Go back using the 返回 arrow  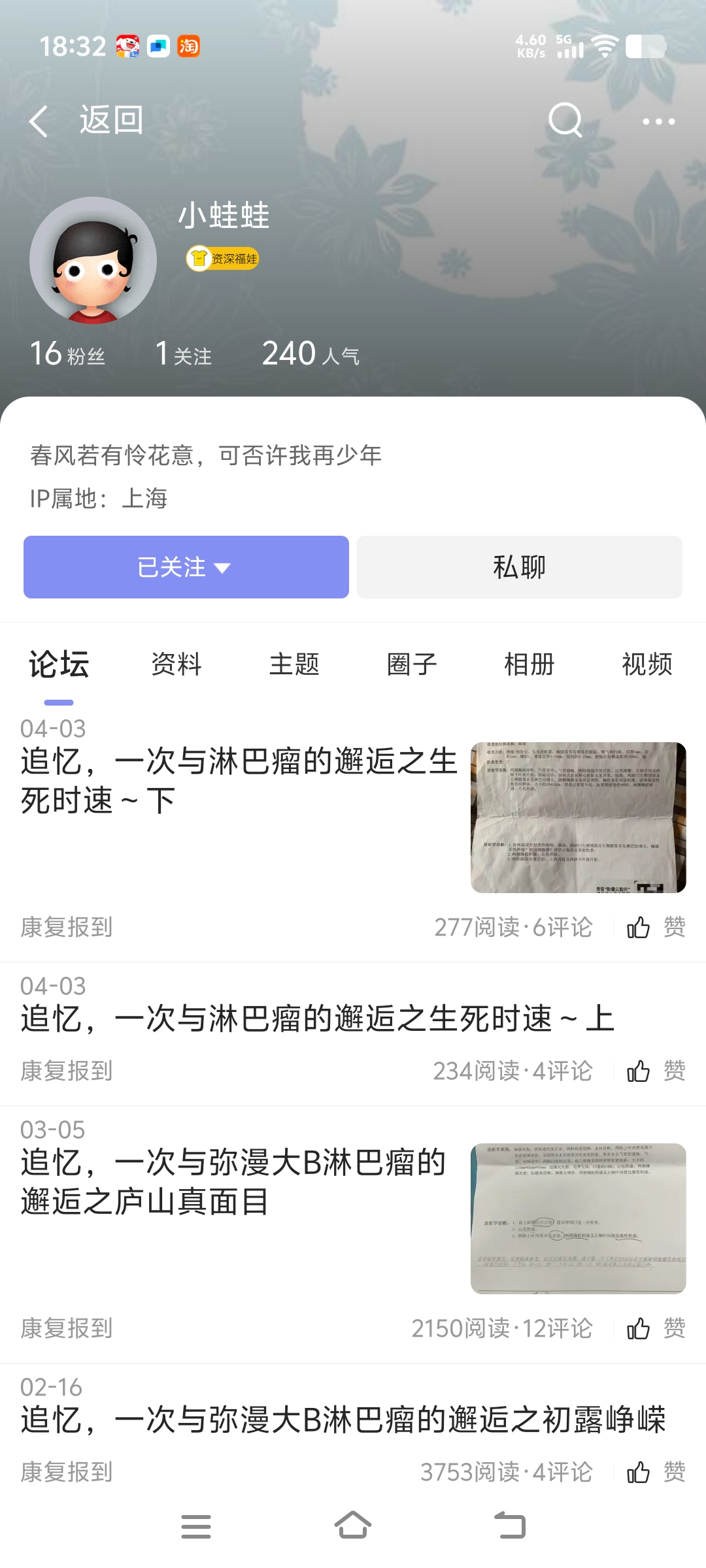[x=39, y=121]
